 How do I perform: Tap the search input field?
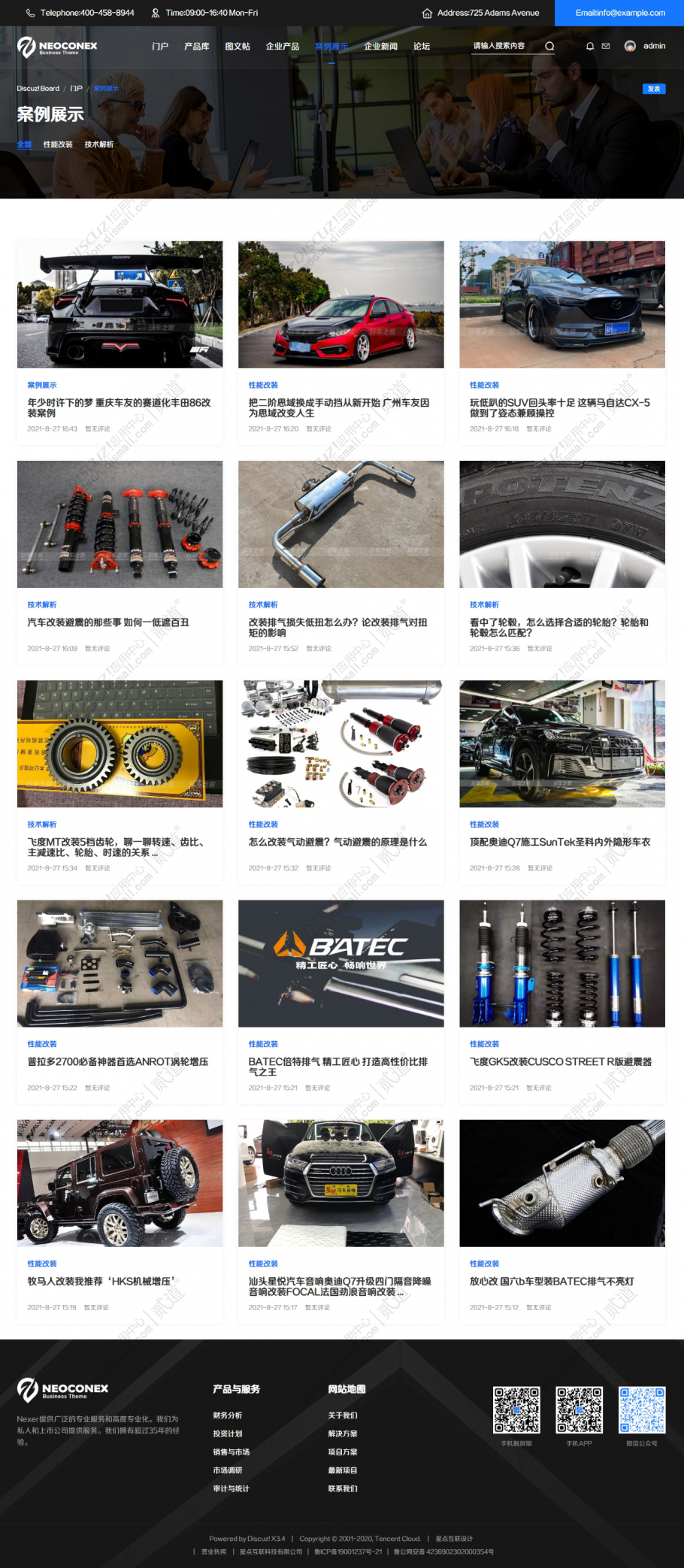click(x=501, y=46)
